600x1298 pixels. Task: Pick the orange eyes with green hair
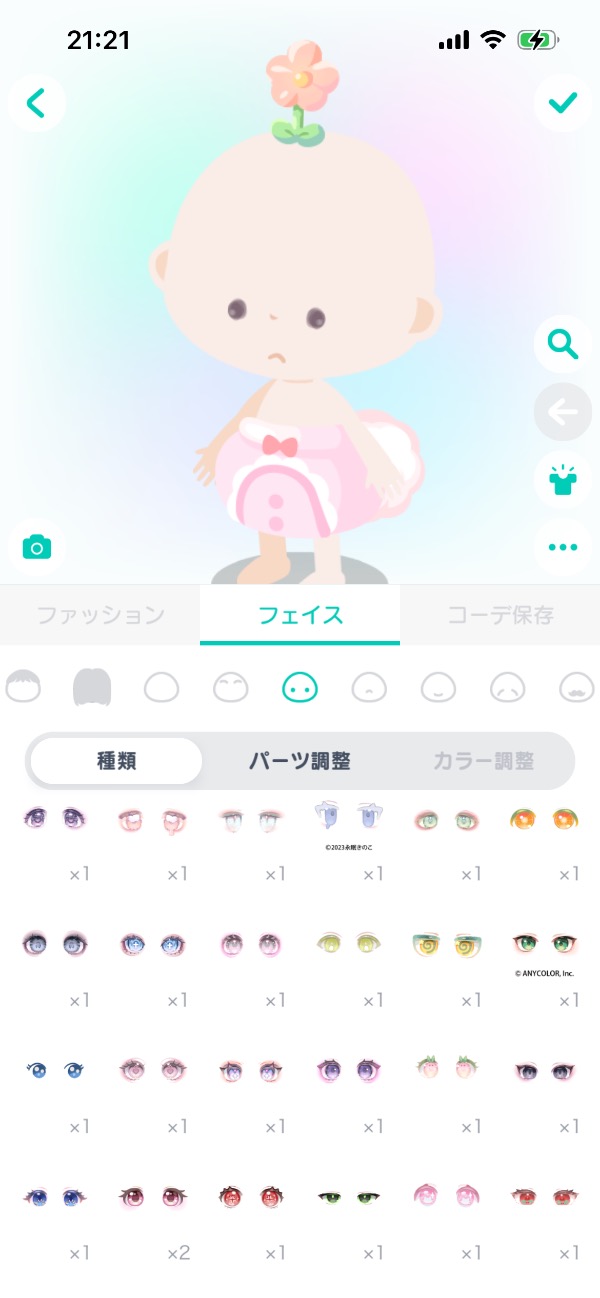click(x=544, y=818)
